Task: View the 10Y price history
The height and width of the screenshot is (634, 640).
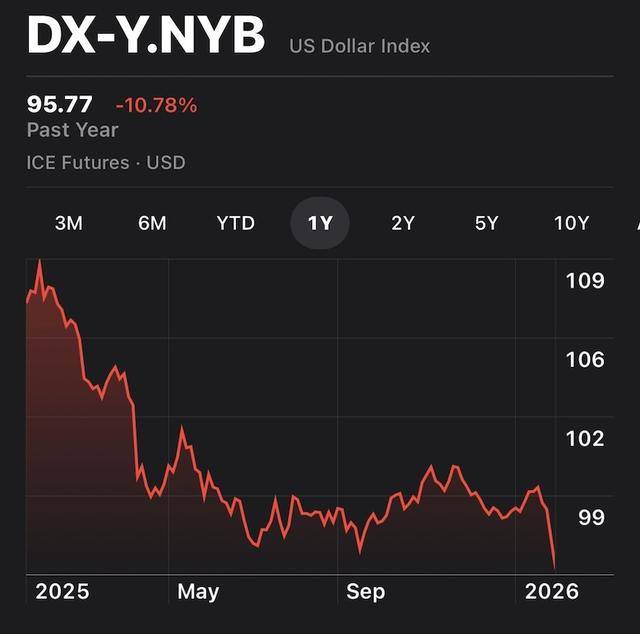Action: [x=572, y=223]
